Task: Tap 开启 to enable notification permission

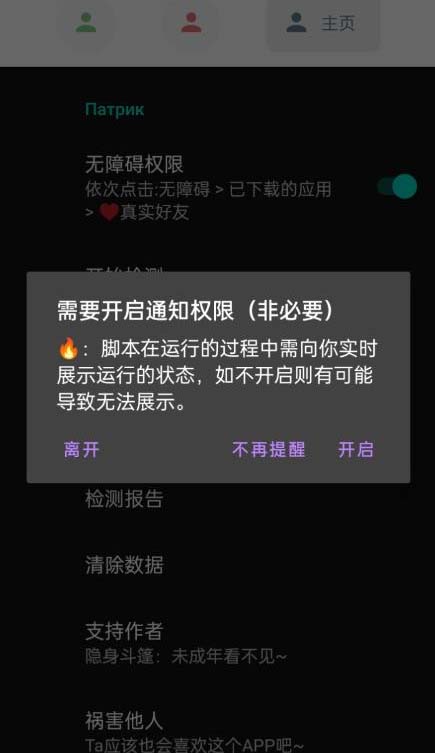Action: pyautogui.click(x=356, y=450)
